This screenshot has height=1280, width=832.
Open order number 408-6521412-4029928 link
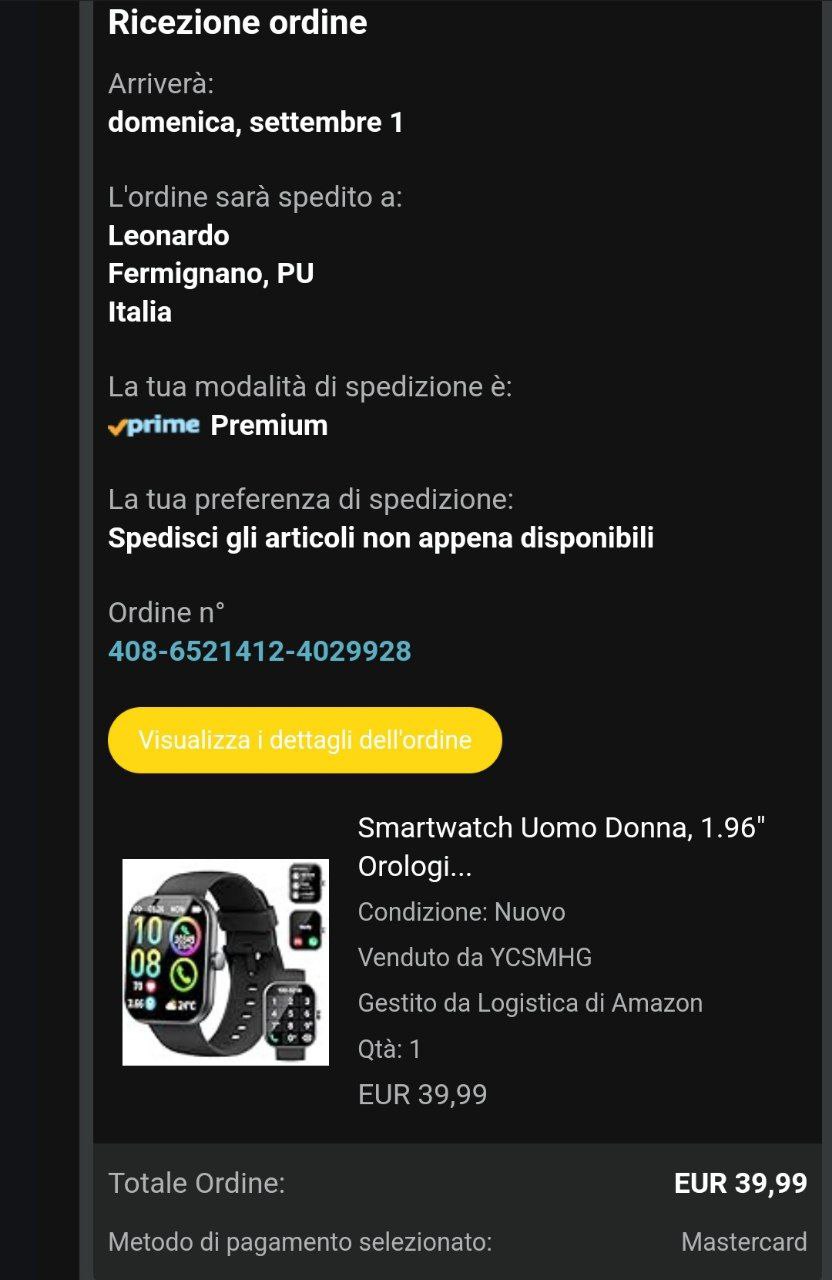tap(259, 652)
